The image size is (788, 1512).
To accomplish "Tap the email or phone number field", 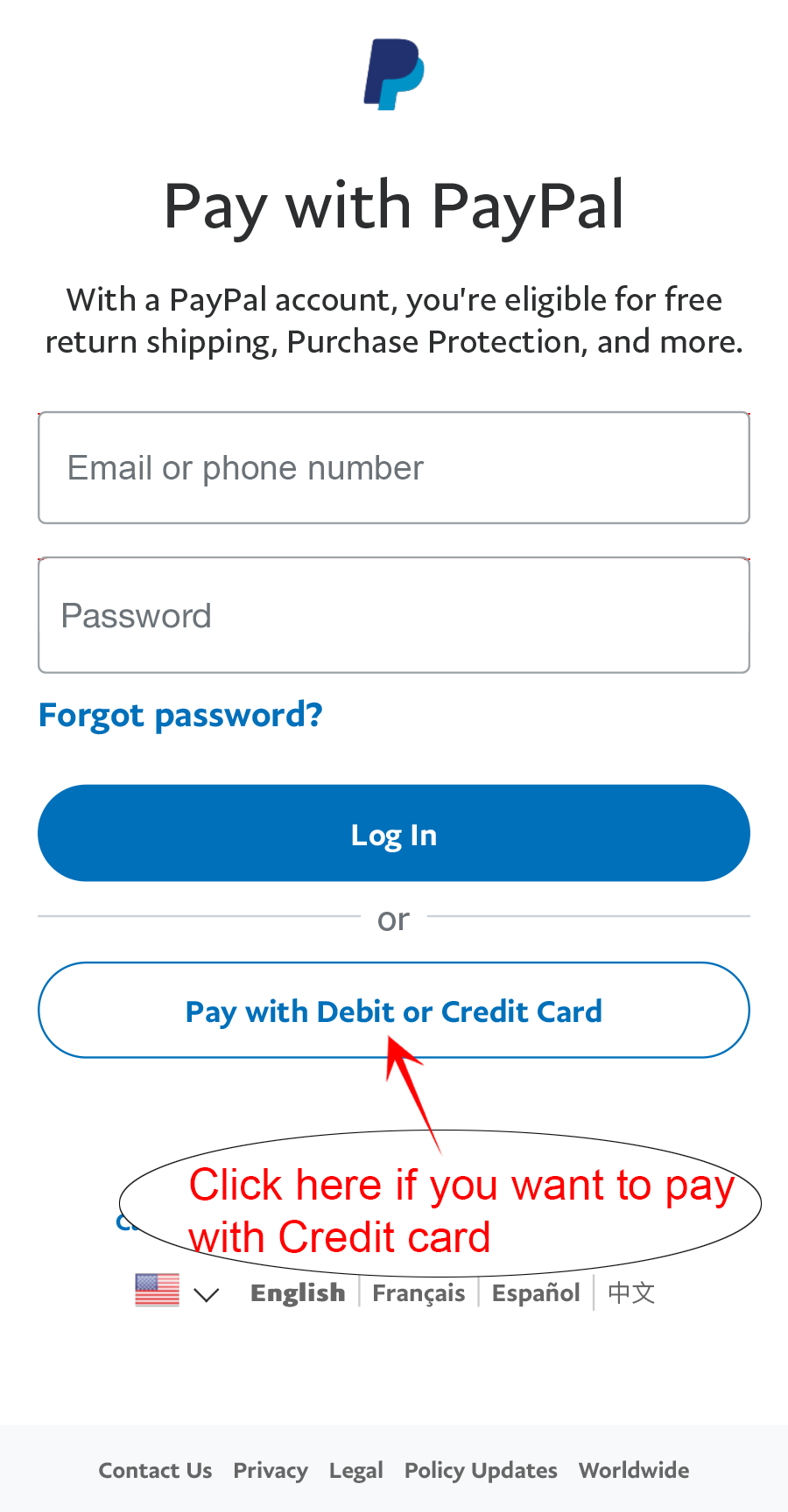I will click(394, 468).
